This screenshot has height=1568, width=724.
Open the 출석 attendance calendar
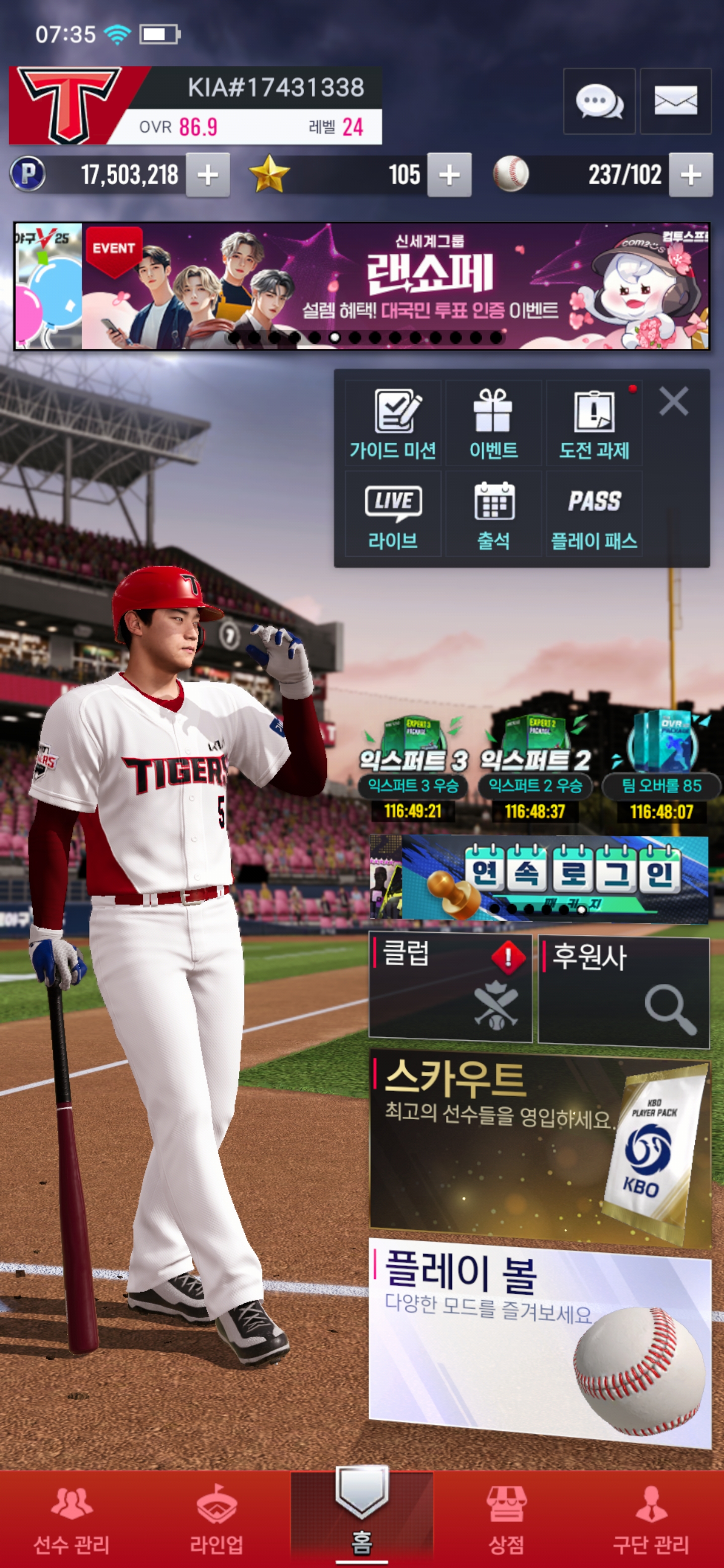click(493, 514)
